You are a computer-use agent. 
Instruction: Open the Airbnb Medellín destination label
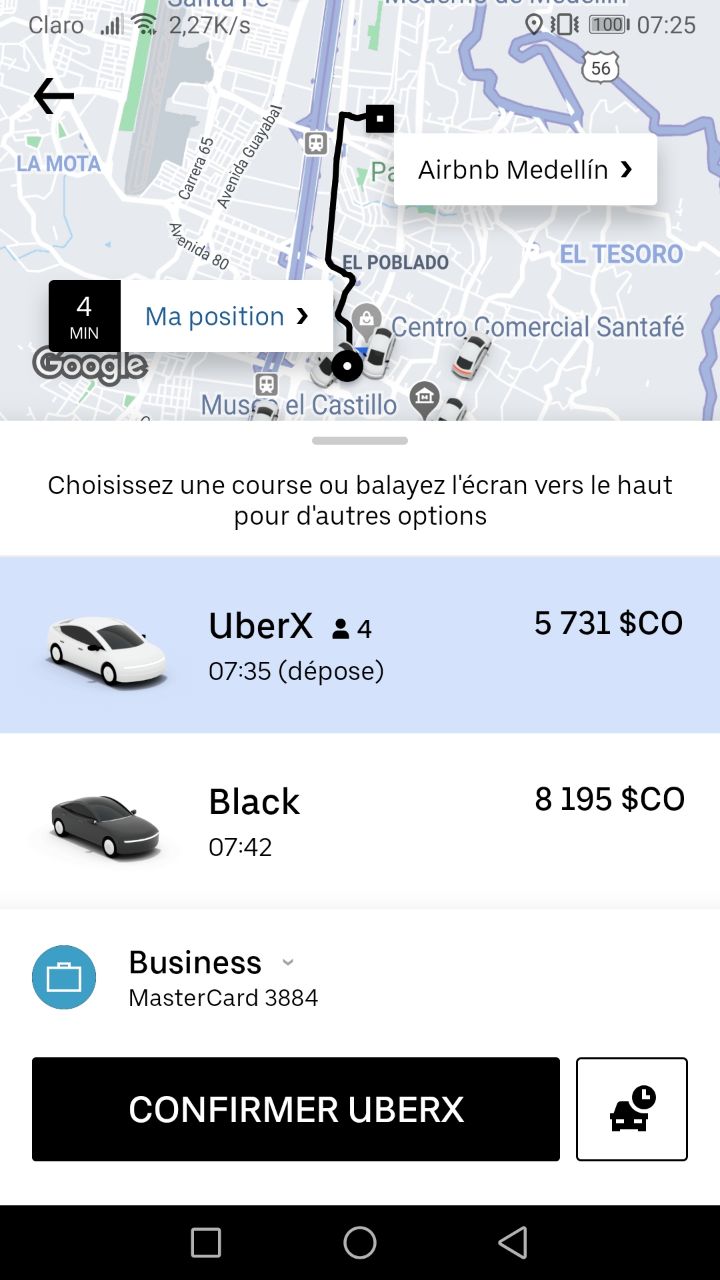pyautogui.click(x=525, y=170)
